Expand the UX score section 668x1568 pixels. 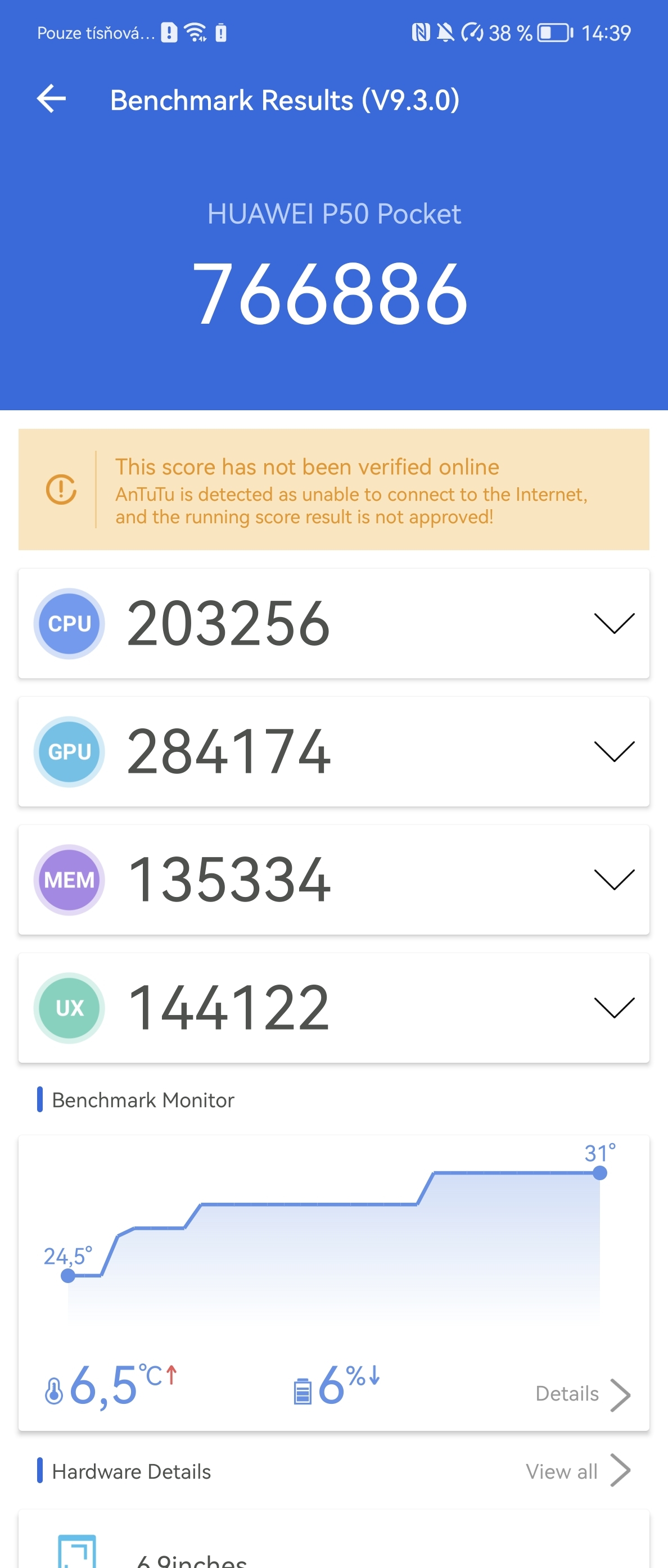[616, 1008]
